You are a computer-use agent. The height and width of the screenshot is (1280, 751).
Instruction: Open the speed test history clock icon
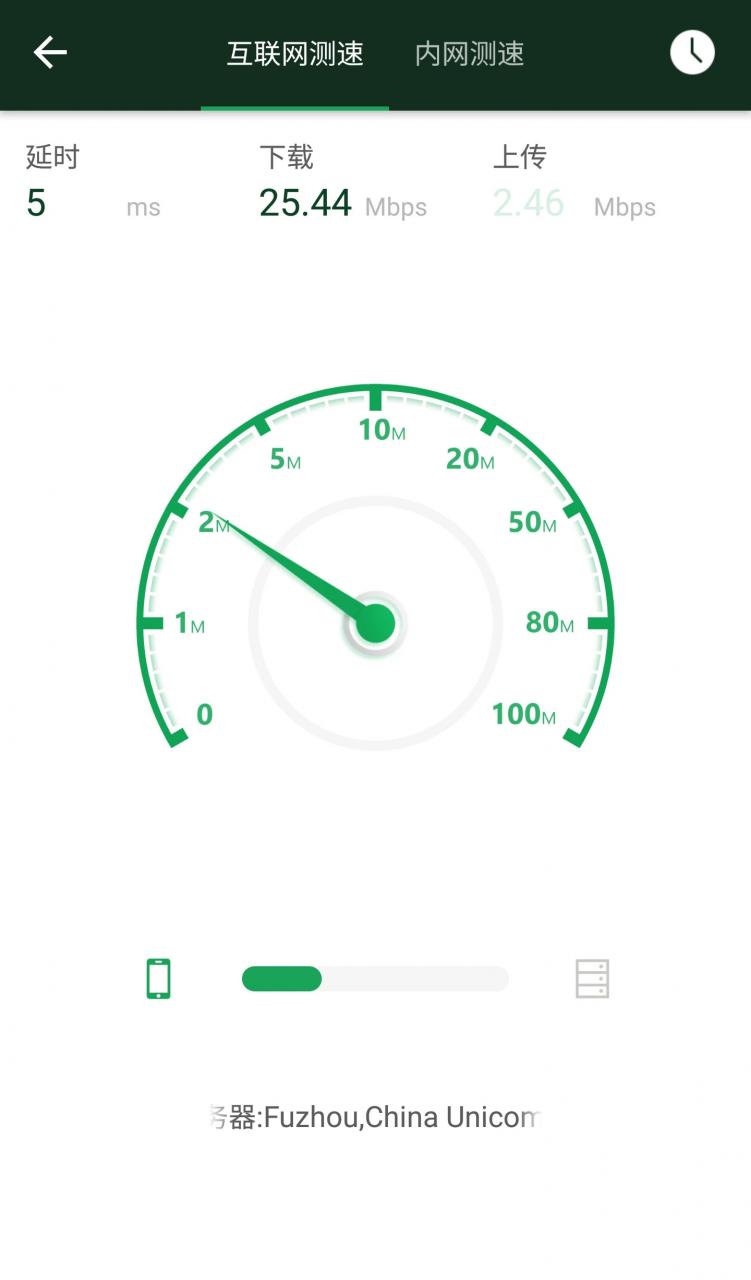(x=691, y=52)
